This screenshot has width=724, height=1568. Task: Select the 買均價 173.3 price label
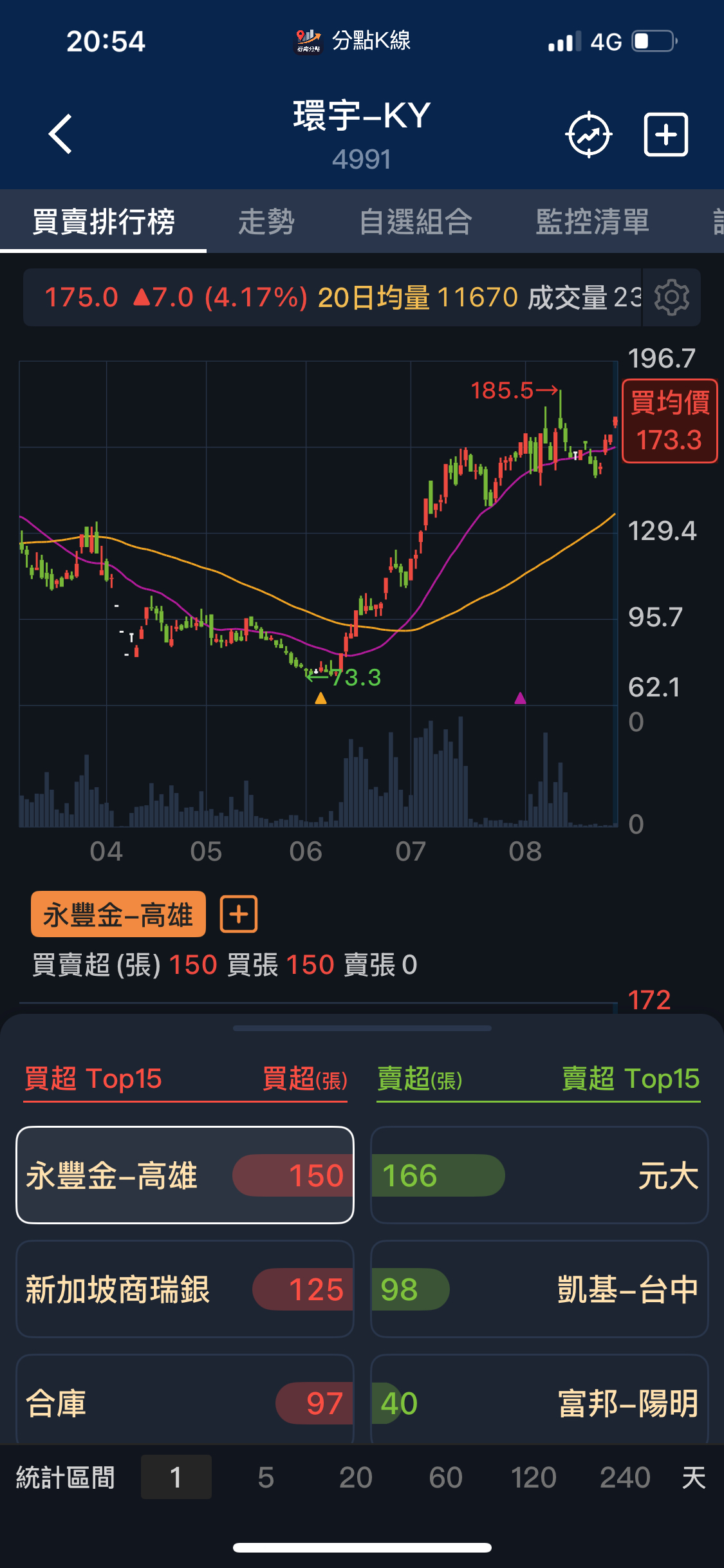(x=669, y=421)
